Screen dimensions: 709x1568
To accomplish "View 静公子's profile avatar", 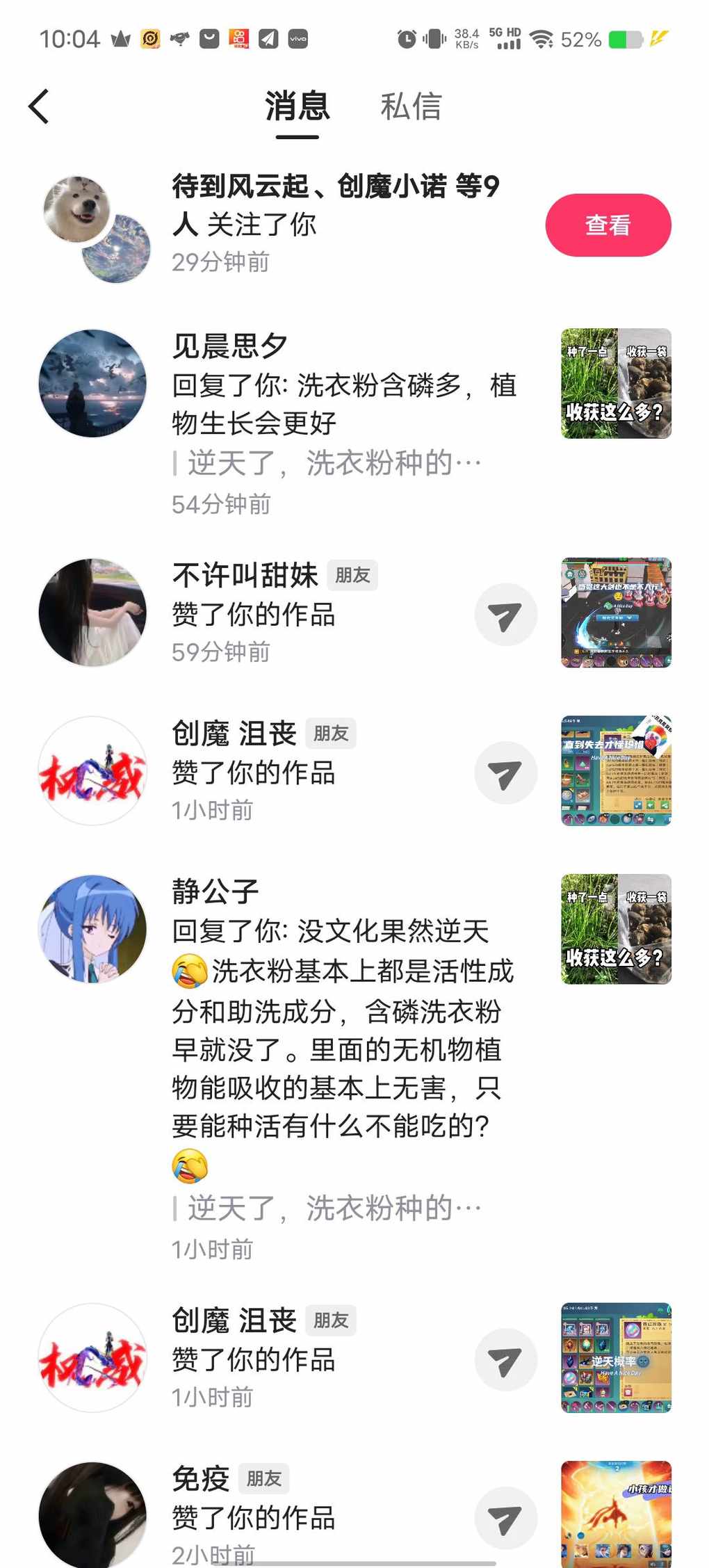I will (x=92, y=929).
